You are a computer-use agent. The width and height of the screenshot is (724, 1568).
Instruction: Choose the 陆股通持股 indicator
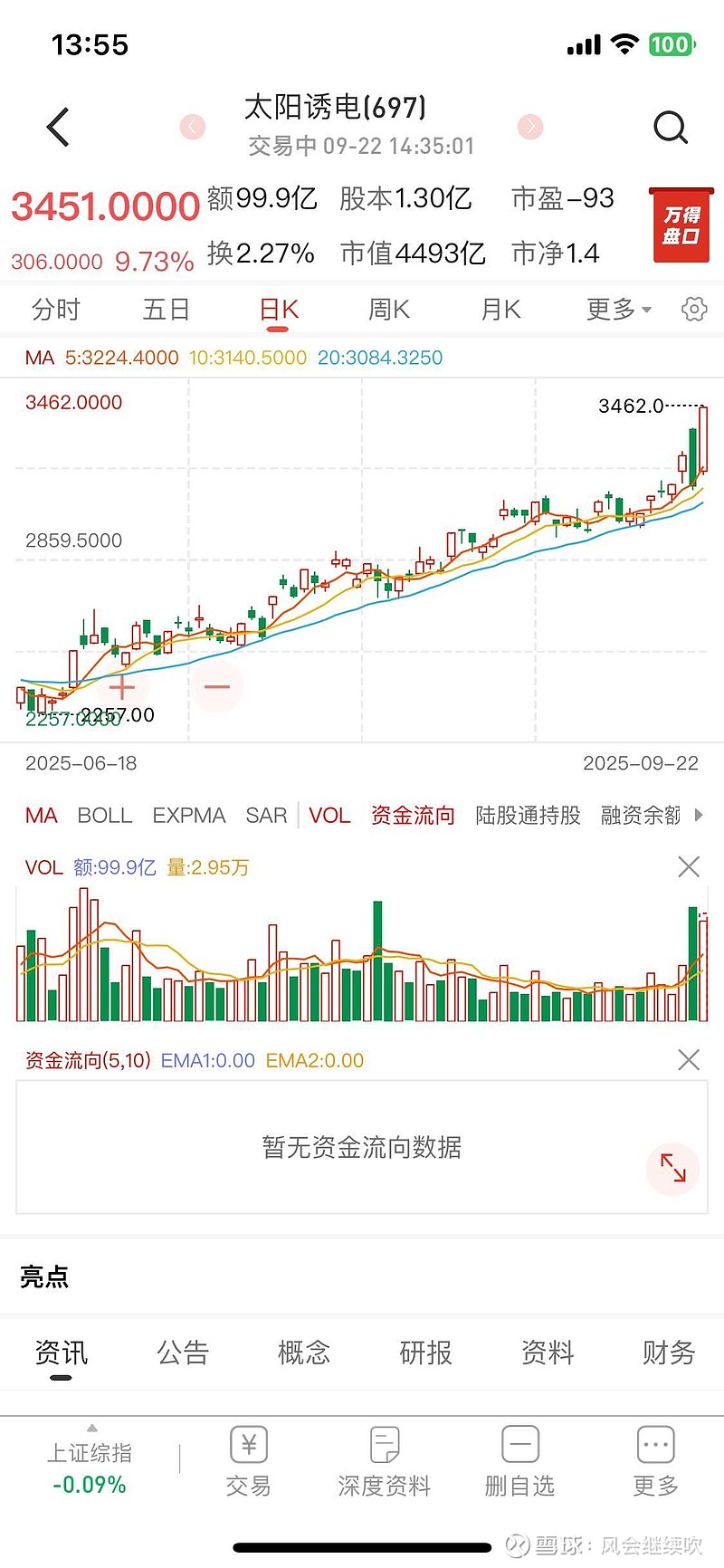[528, 816]
